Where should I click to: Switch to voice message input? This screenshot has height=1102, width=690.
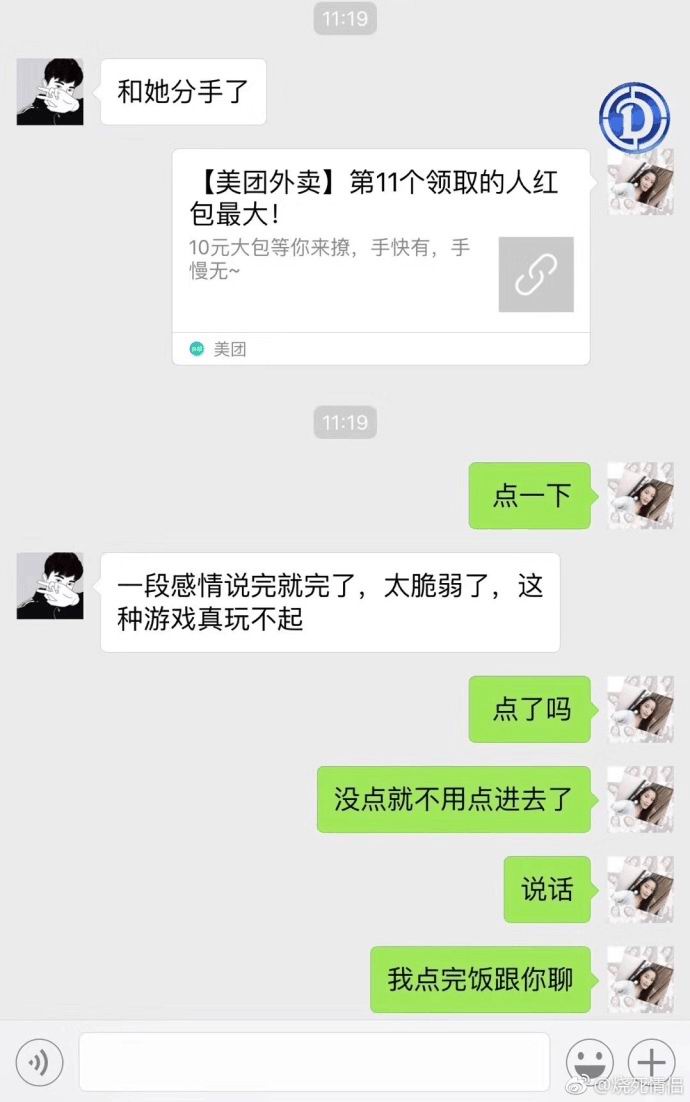39,1061
